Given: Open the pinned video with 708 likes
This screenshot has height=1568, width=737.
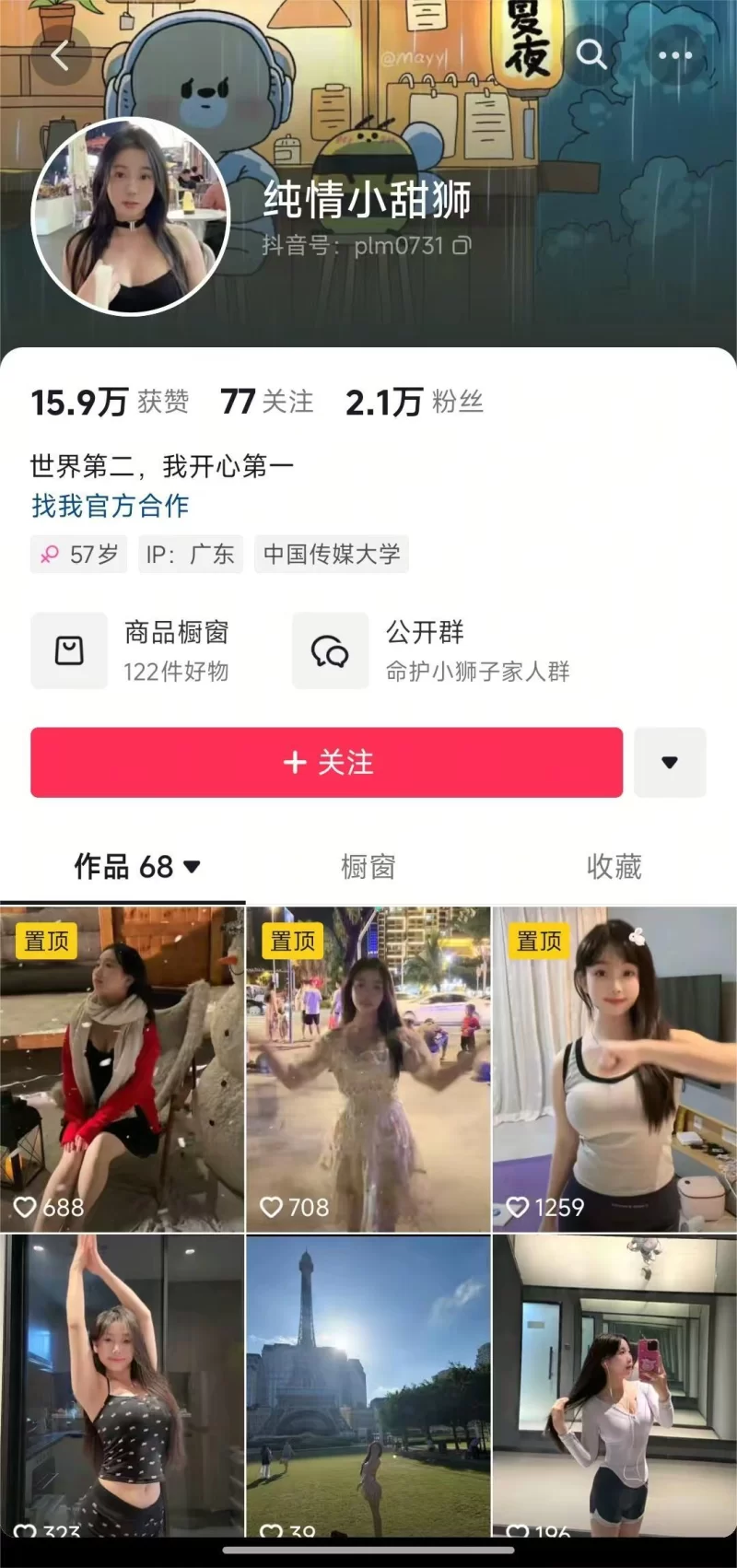Looking at the screenshot, I should point(368,1069).
